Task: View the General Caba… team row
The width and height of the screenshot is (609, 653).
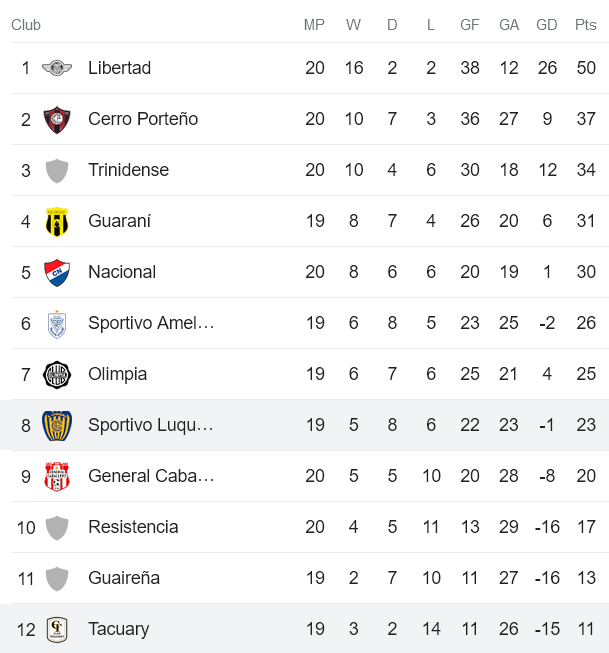Action: [151, 476]
